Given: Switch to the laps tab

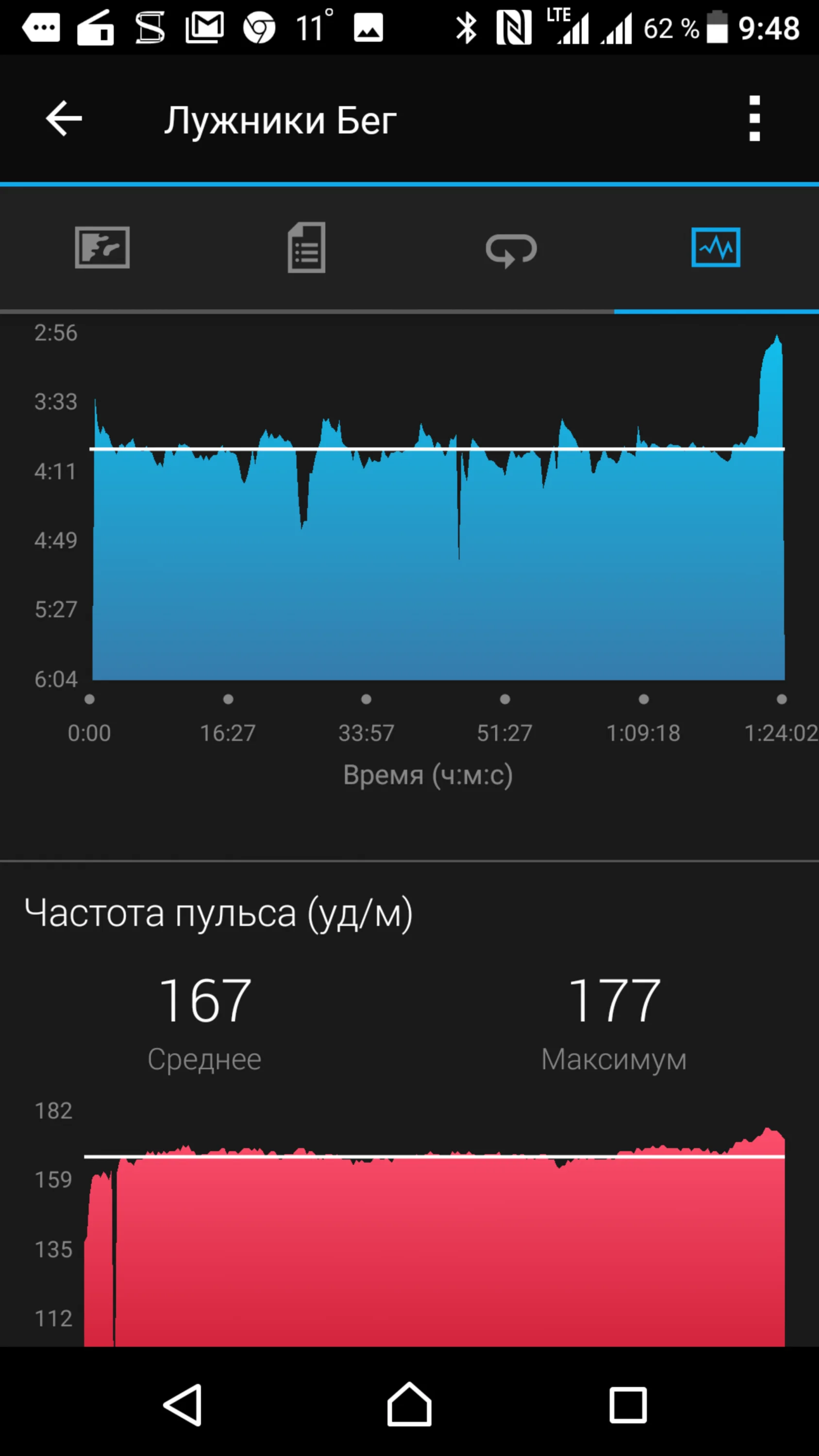Looking at the screenshot, I should coord(511,248).
